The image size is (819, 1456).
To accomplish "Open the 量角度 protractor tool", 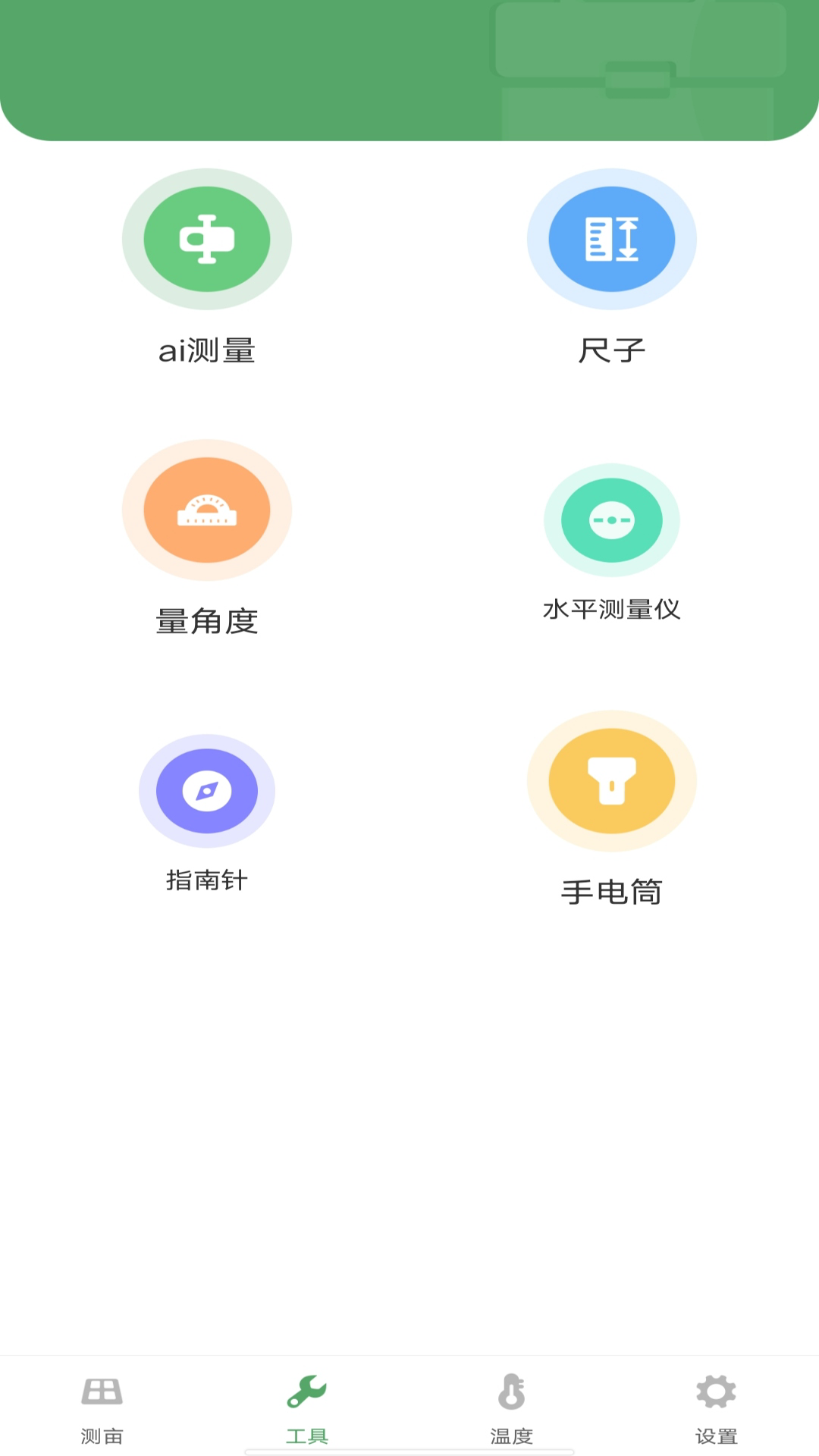I will coord(207,510).
